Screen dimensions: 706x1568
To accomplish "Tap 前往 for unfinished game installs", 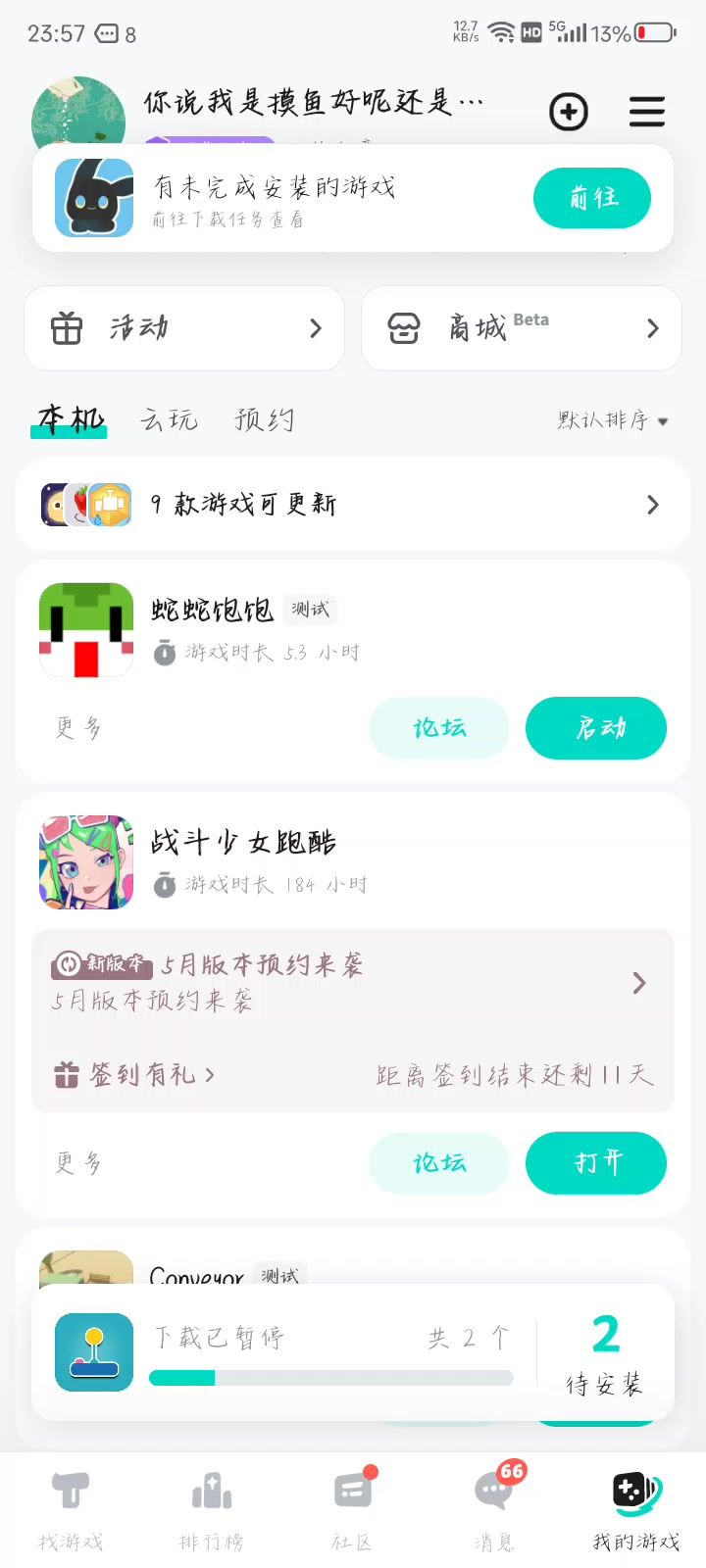I will coord(592,198).
